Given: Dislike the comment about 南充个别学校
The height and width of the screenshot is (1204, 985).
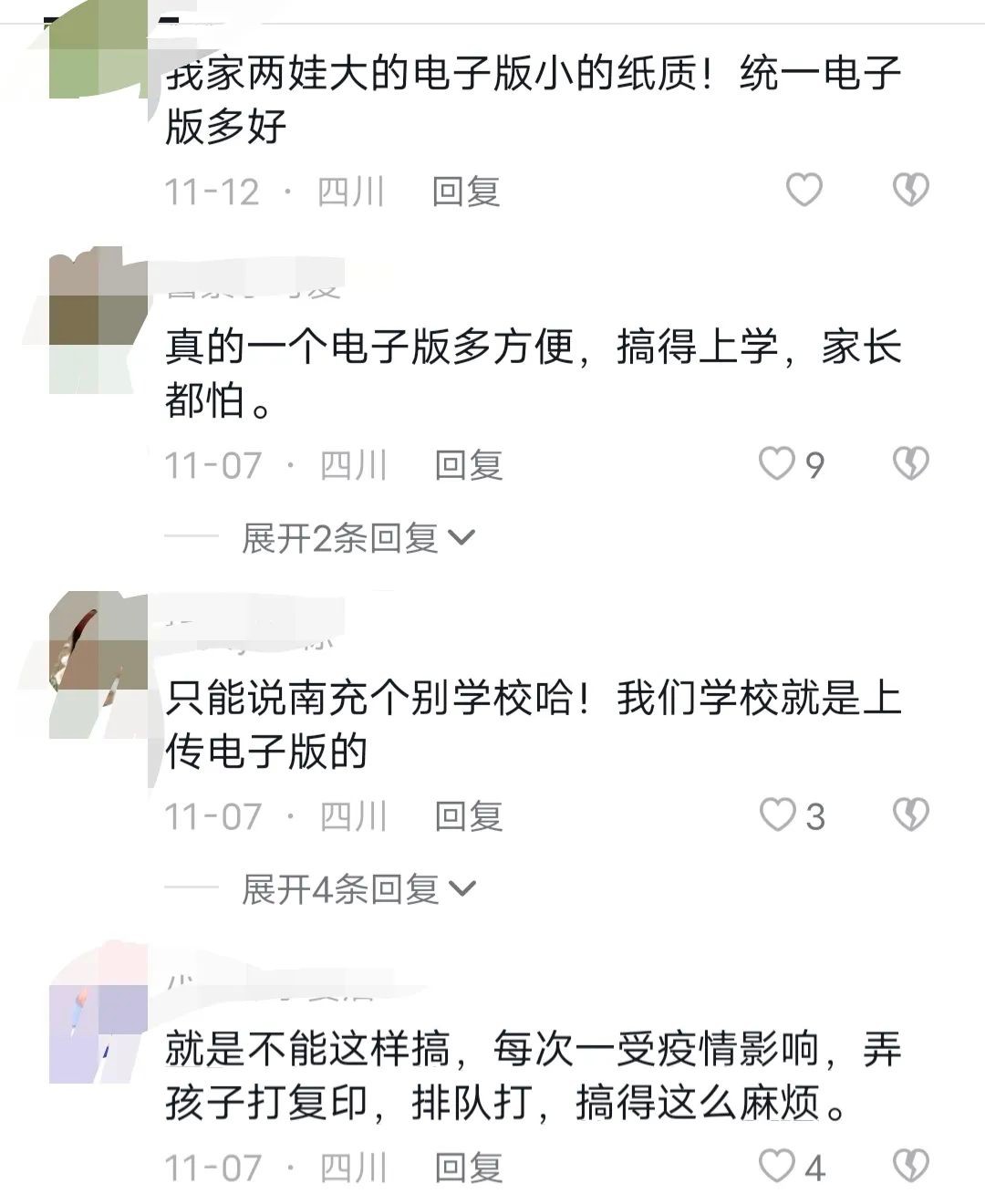Looking at the screenshot, I should click(x=909, y=815).
